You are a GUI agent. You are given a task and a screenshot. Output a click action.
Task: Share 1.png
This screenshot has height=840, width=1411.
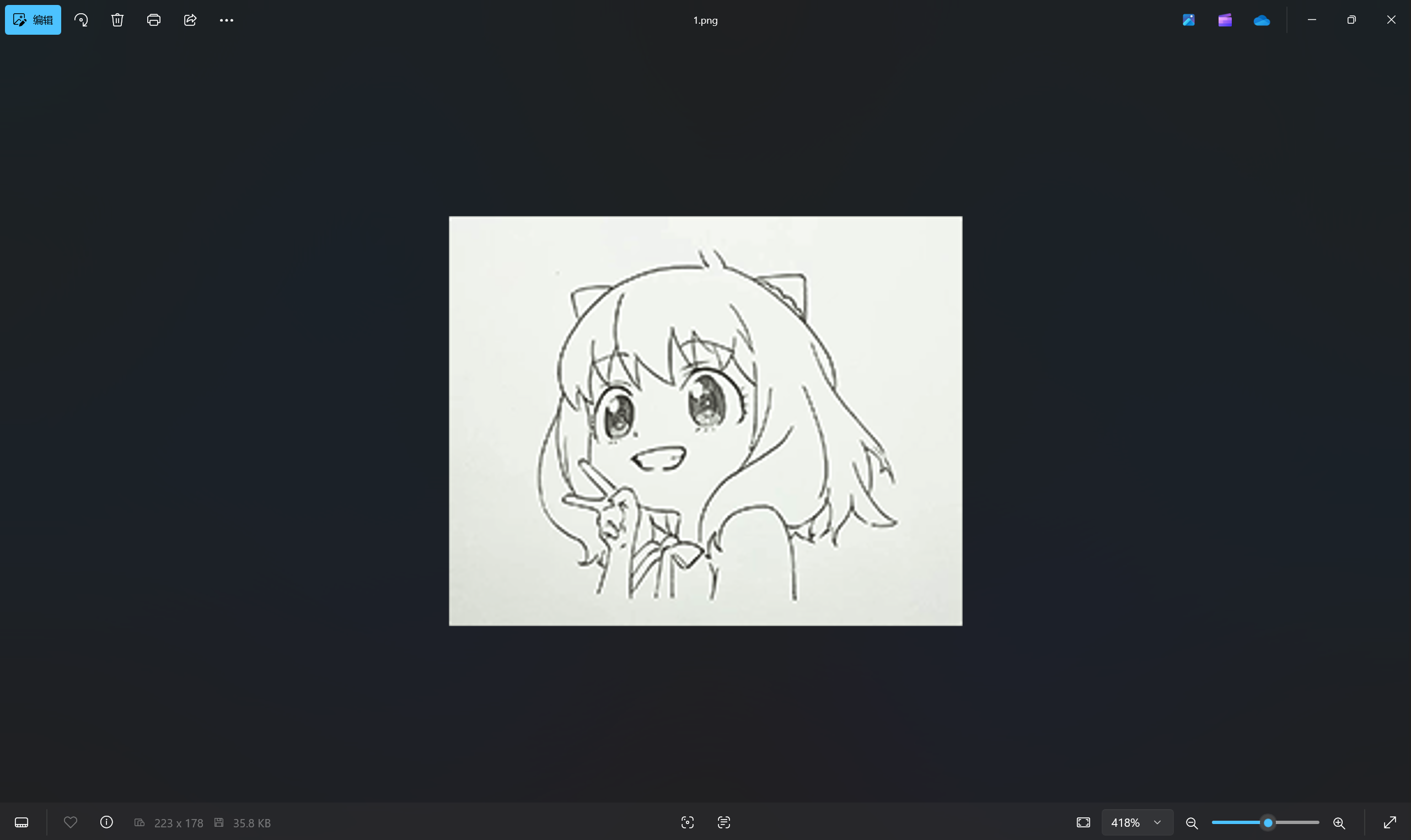[190, 20]
